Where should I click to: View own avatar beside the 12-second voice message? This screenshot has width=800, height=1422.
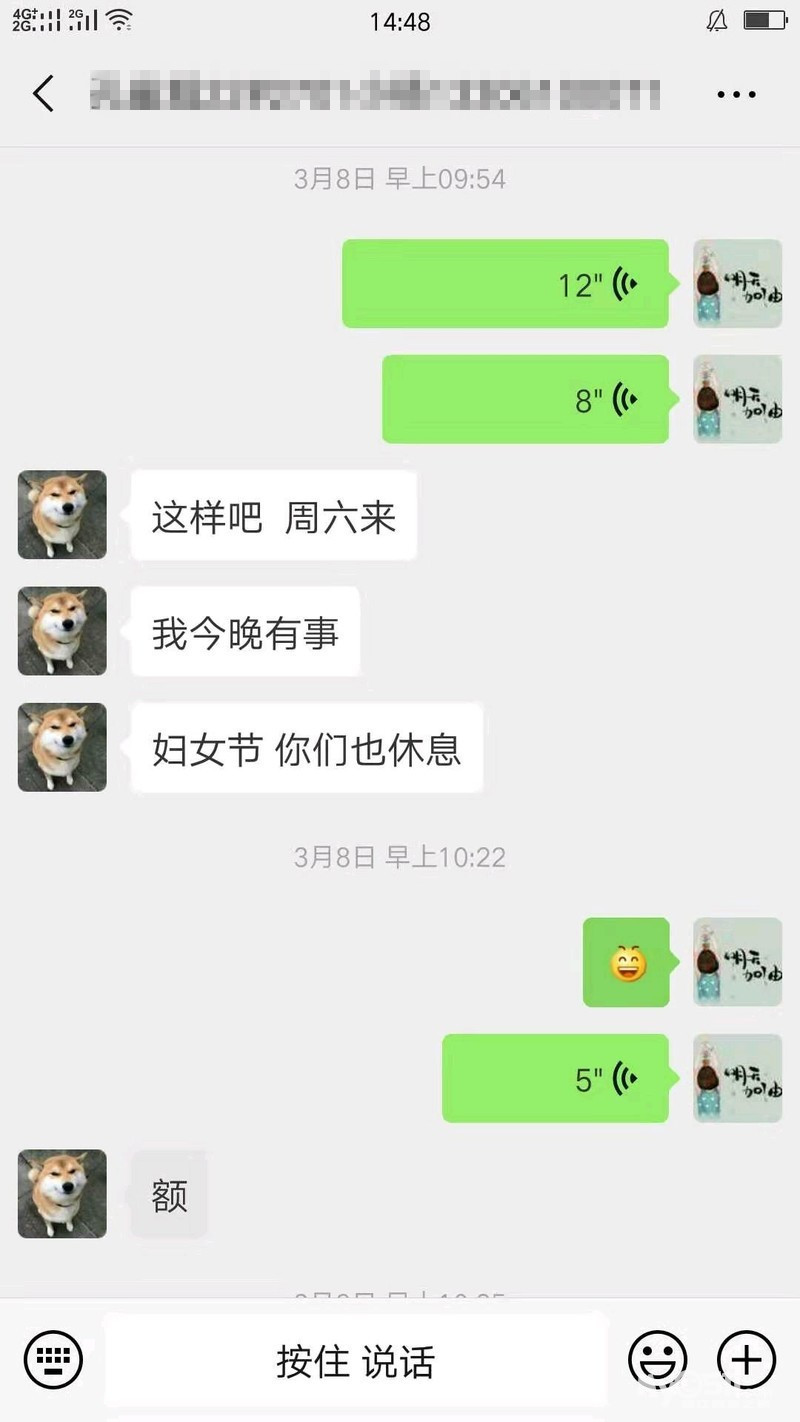point(737,284)
